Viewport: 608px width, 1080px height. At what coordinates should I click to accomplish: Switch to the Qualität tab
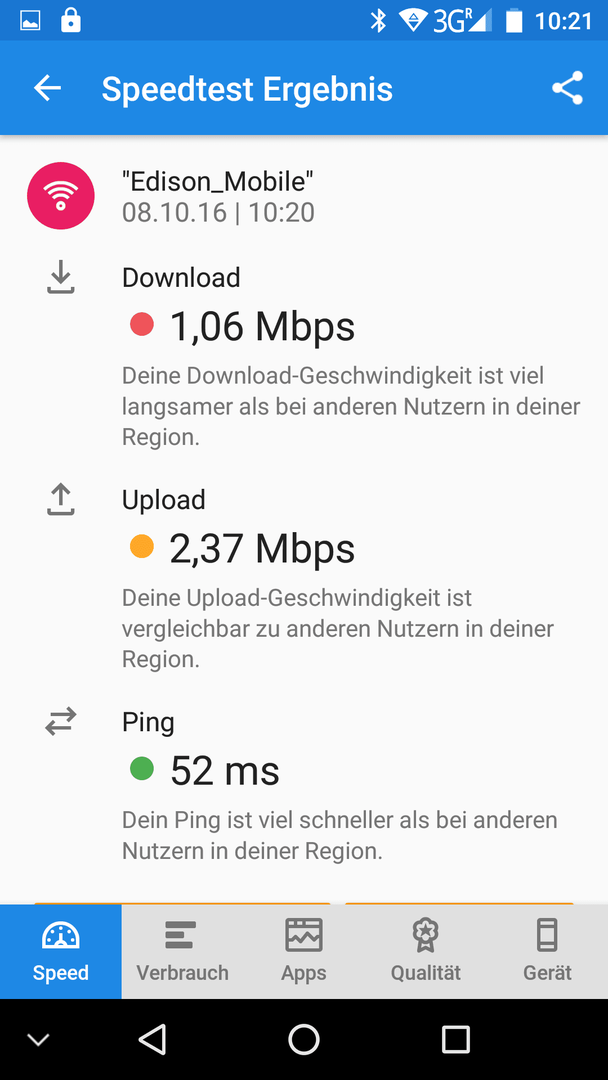[x=426, y=951]
